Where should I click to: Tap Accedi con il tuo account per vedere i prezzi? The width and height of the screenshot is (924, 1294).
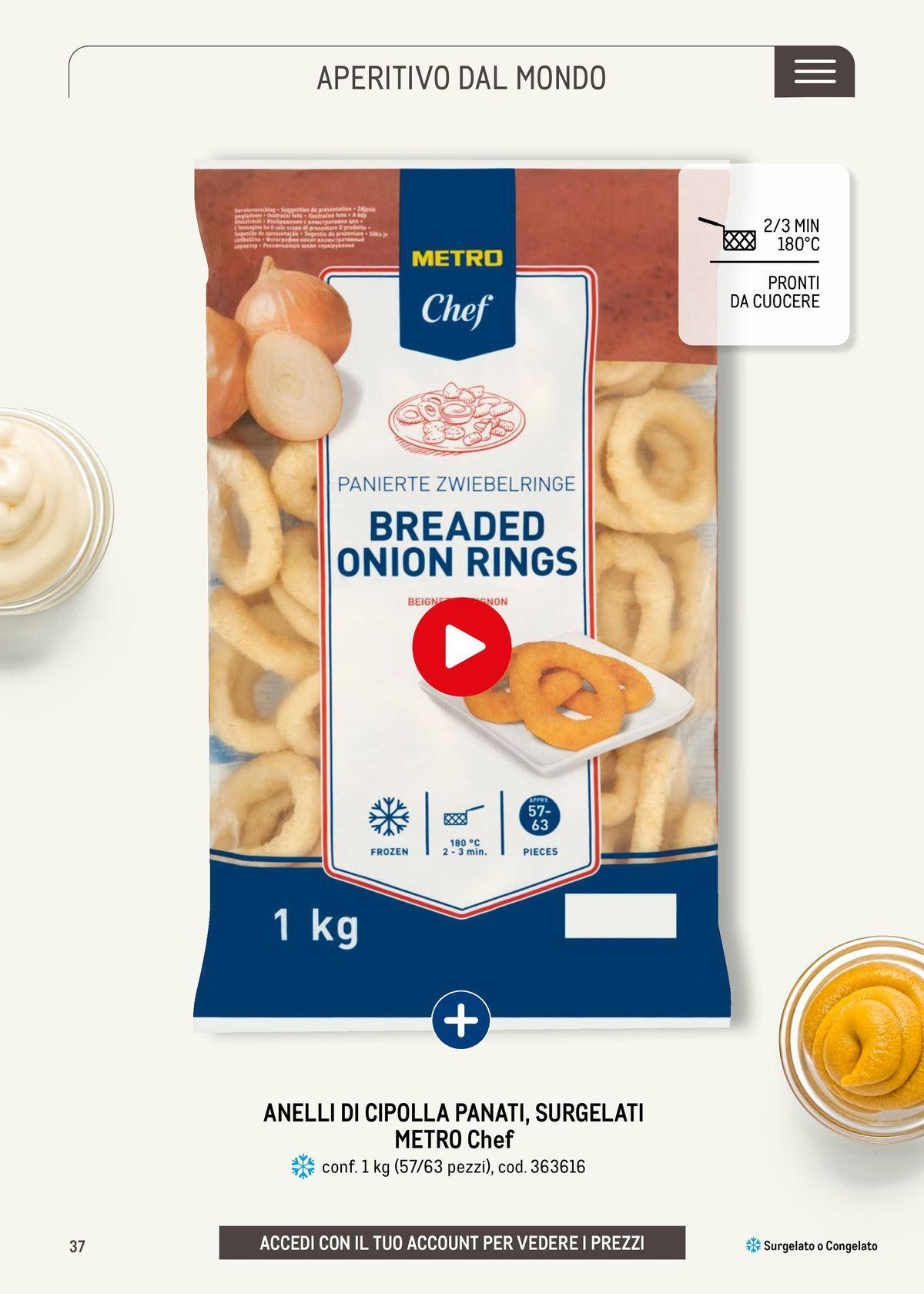click(452, 1242)
